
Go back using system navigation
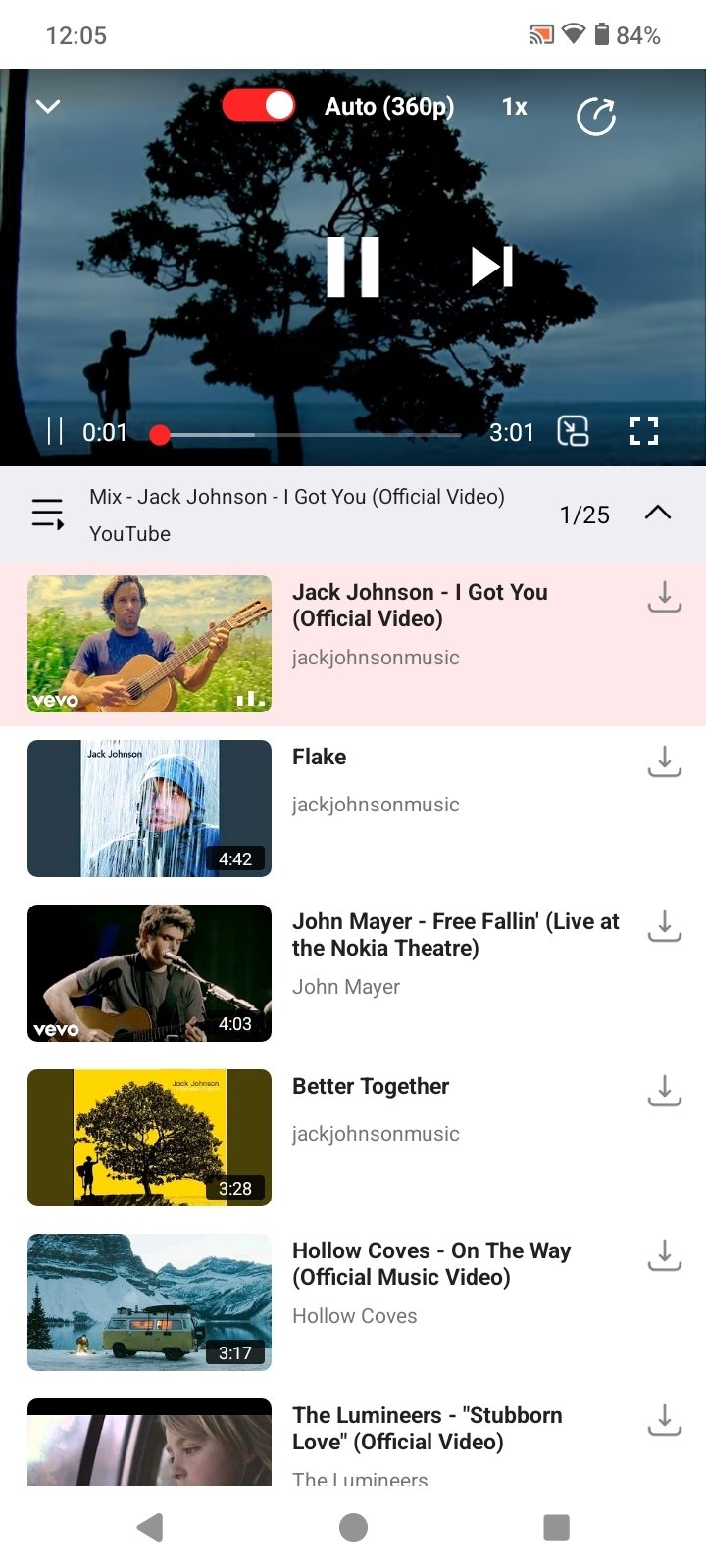click(x=150, y=1527)
